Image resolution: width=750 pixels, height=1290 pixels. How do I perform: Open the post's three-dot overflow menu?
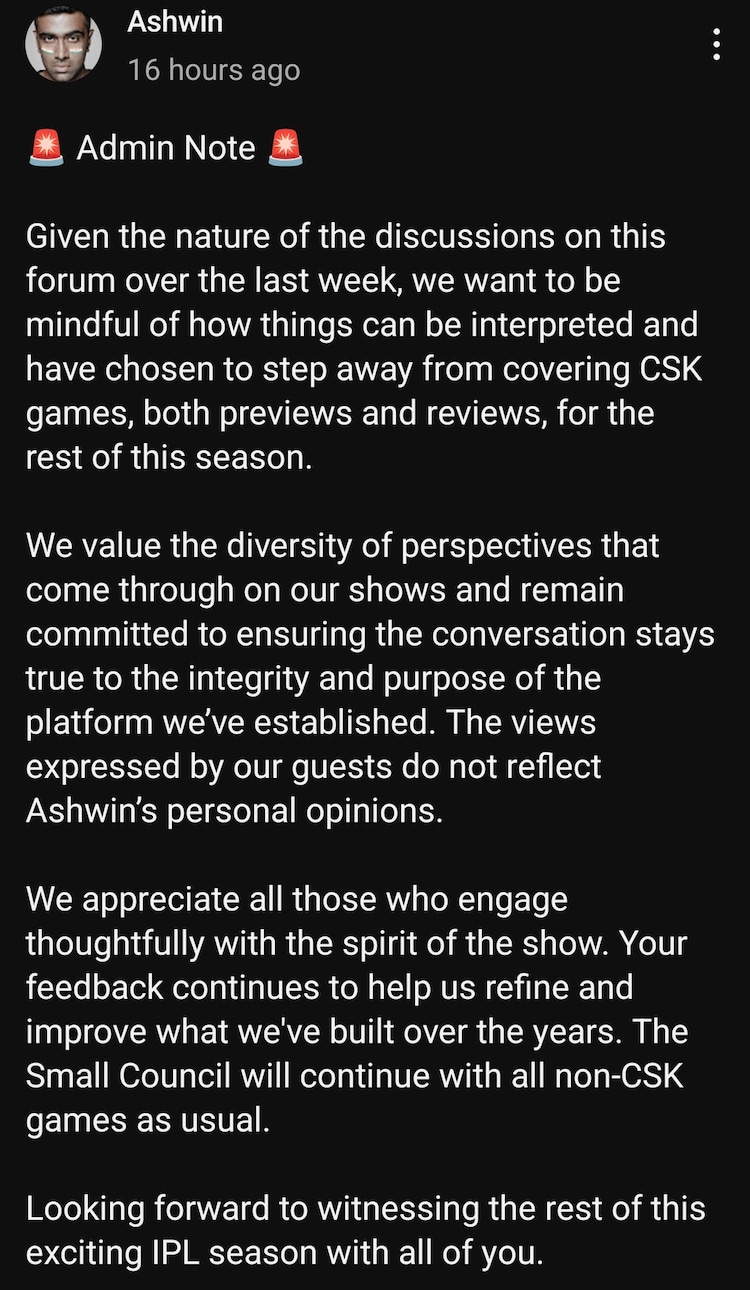(716, 45)
